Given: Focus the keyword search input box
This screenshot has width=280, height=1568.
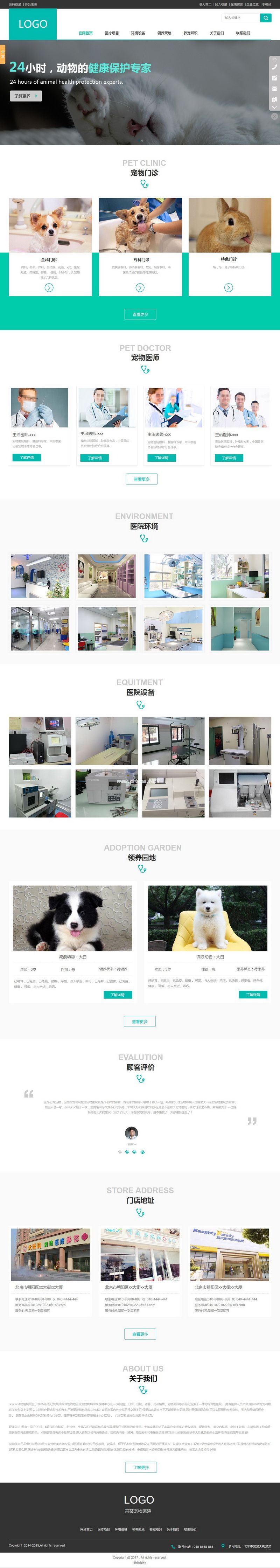Looking at the screenshot, I should 240,18.
